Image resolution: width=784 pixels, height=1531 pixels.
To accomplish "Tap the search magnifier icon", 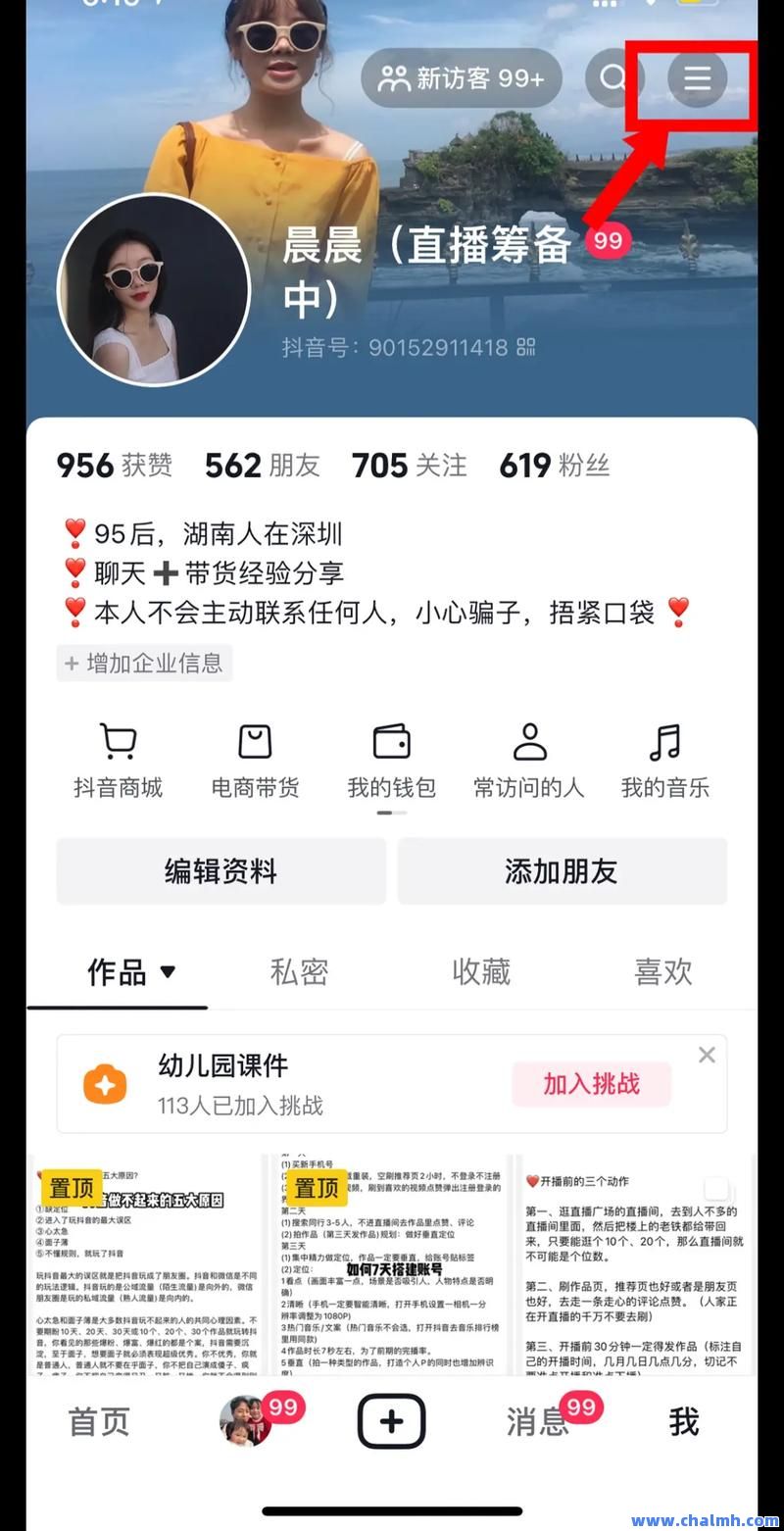I will (613, 77).
